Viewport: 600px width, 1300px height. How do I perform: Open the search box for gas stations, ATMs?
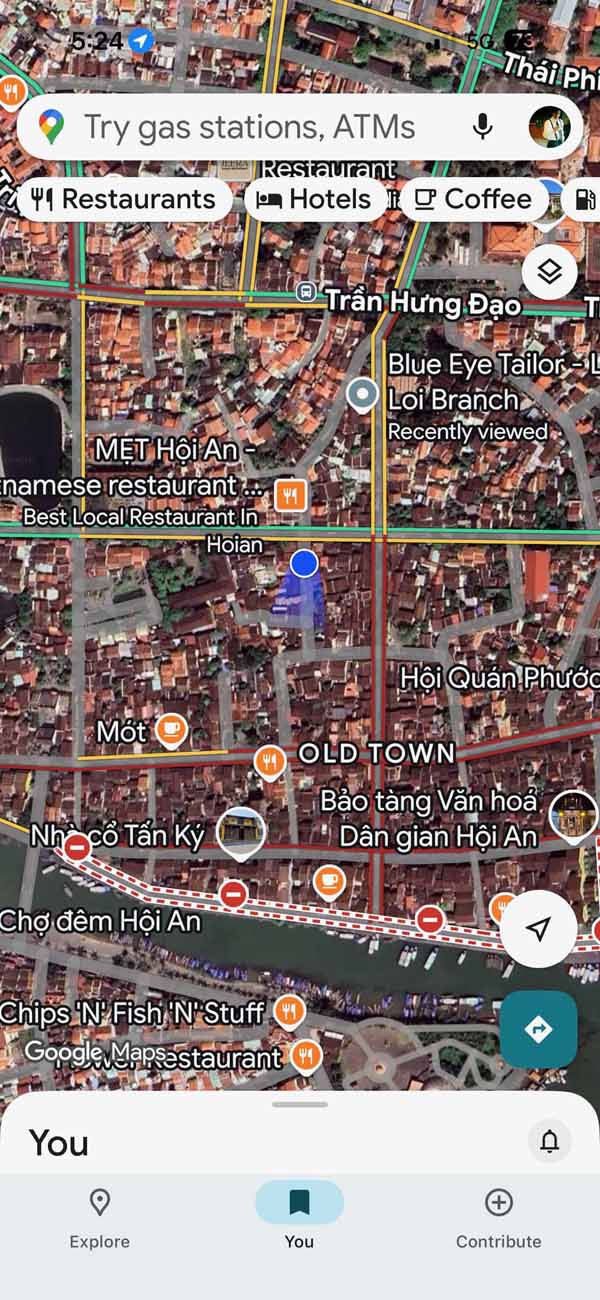click(250, 127)
